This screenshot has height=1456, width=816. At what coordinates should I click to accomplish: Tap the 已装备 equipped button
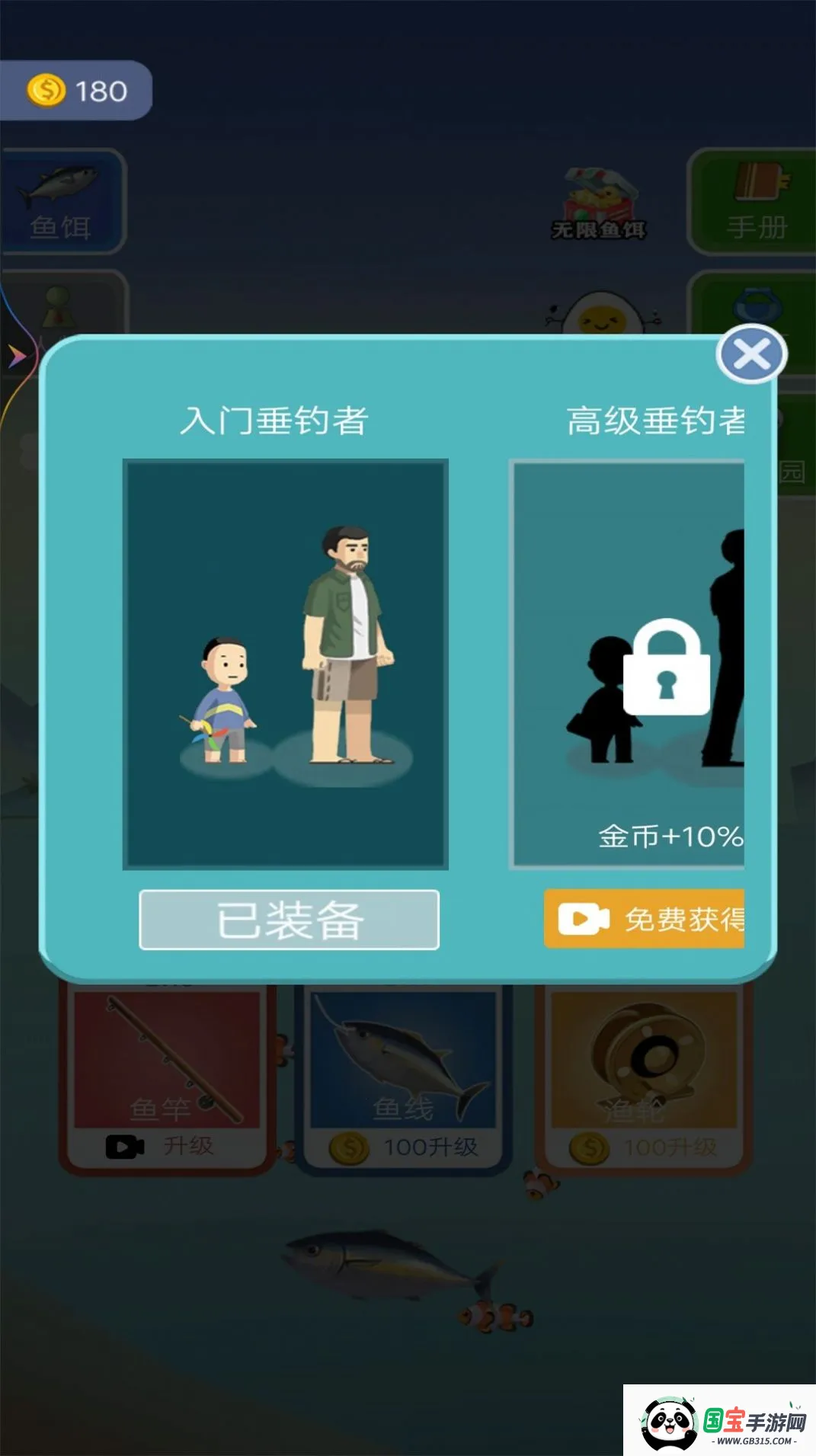(289, 920)
